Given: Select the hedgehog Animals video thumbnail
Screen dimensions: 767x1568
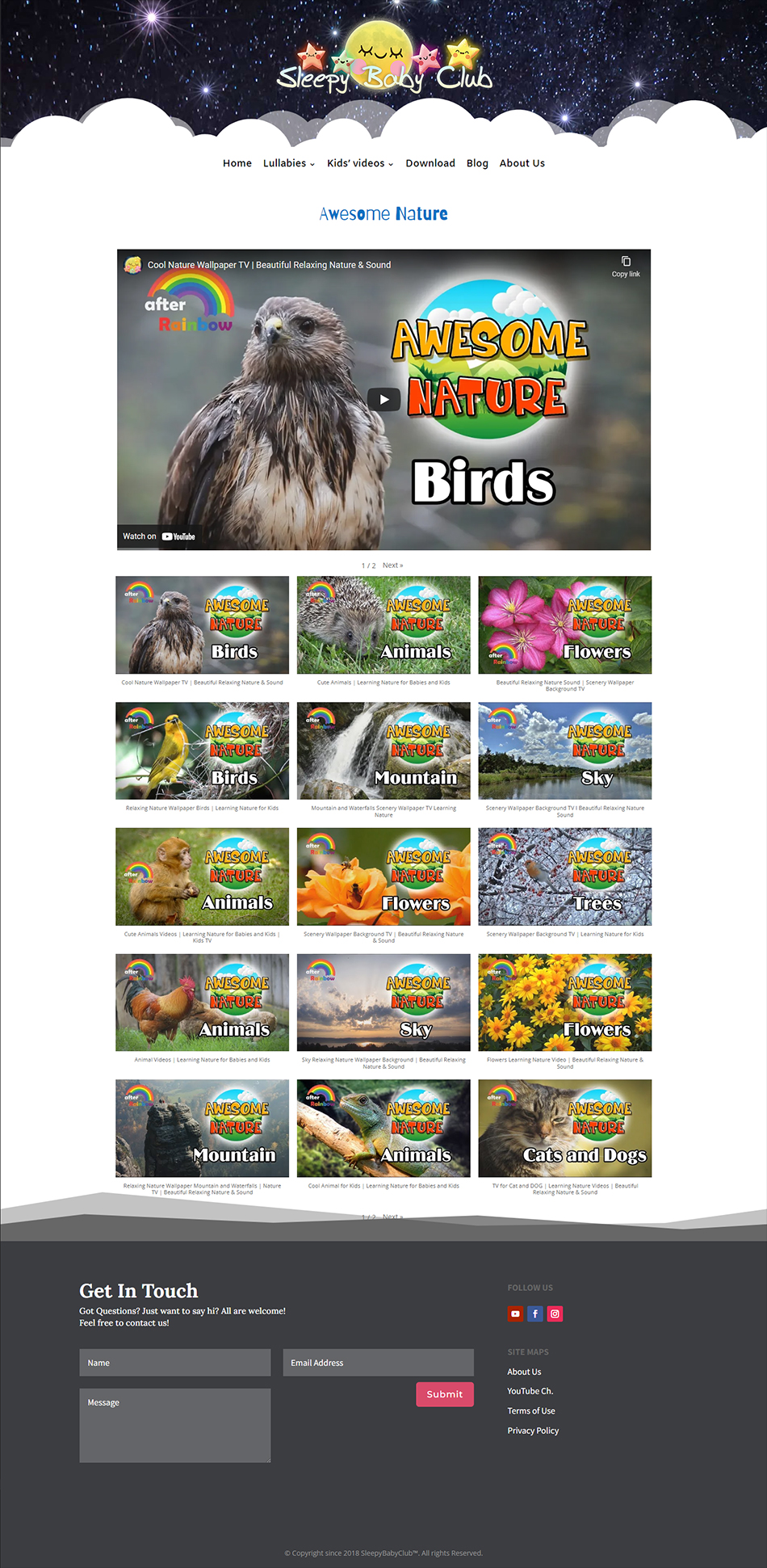Looking at the screenshot, I should pyautogui.click(x=383, y=624).
